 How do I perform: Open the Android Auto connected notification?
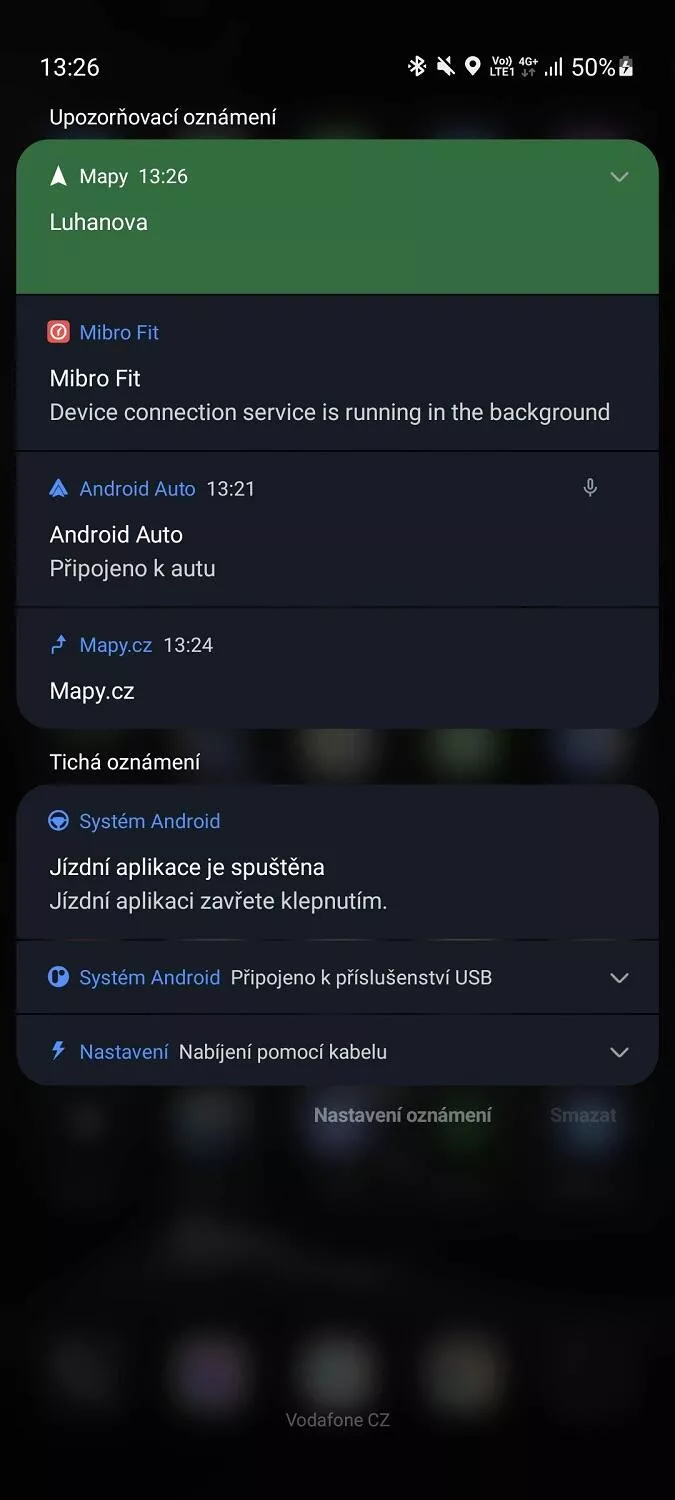pyautogui.click(x=337, y=529)
